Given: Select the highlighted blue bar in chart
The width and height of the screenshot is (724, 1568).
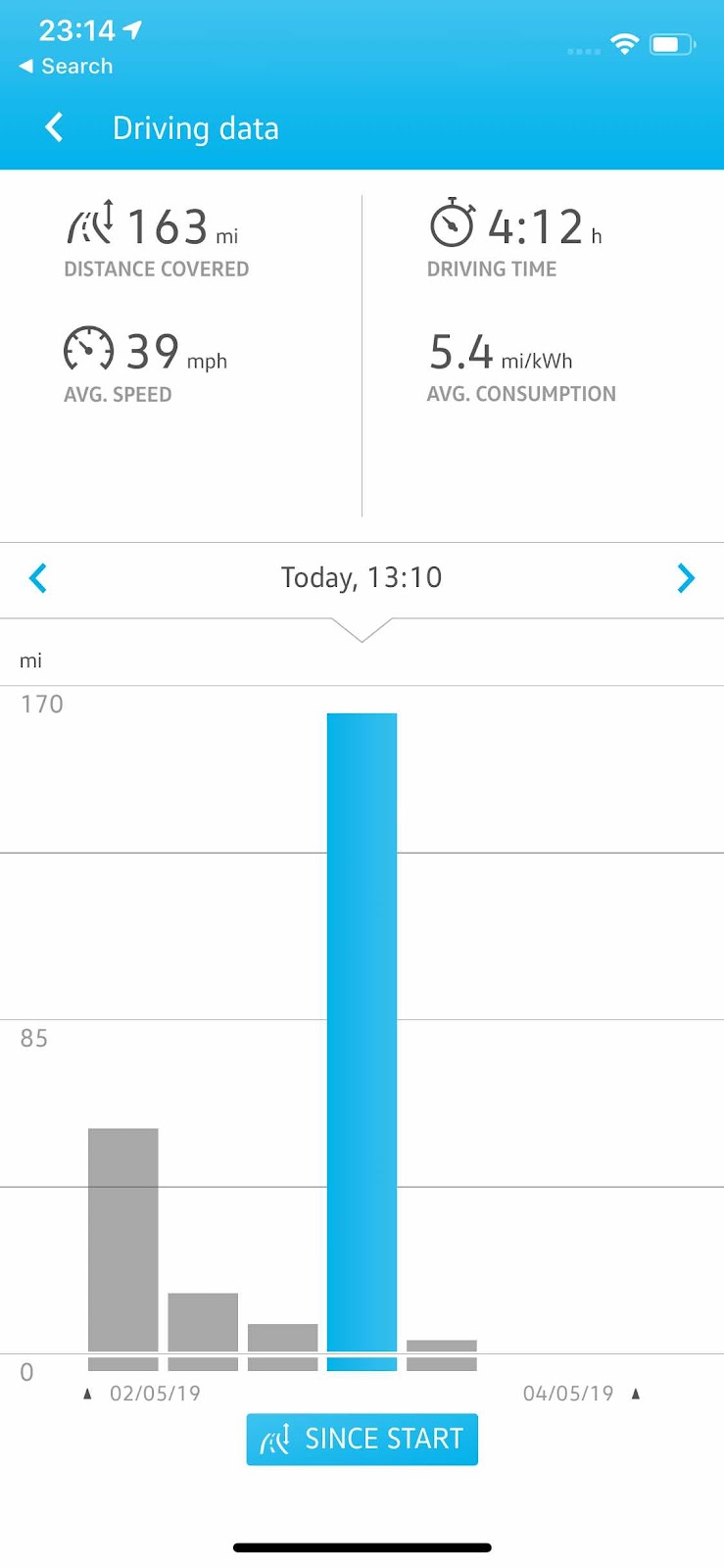Looking at the screenshot, I should 362,1033.
